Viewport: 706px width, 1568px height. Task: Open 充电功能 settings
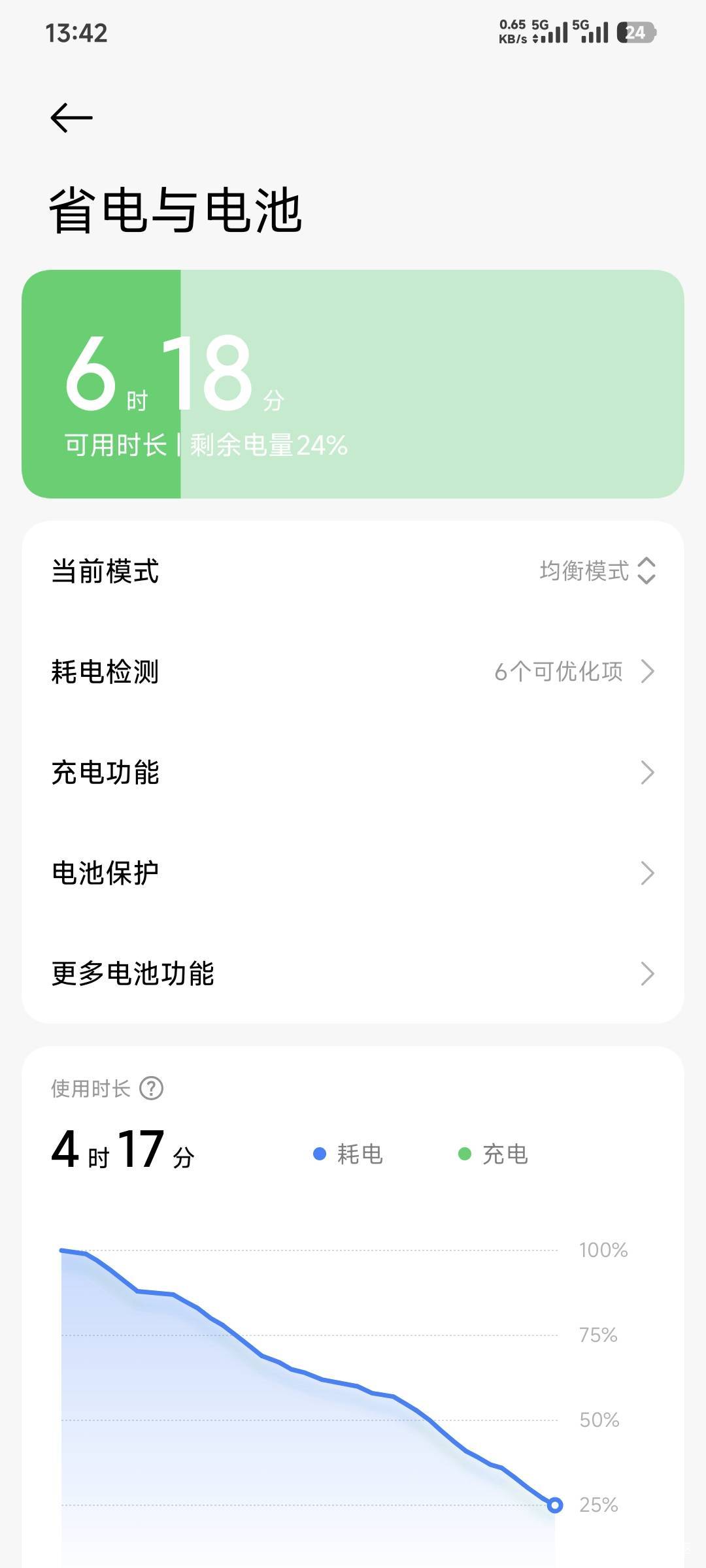[x=353, y=772]
